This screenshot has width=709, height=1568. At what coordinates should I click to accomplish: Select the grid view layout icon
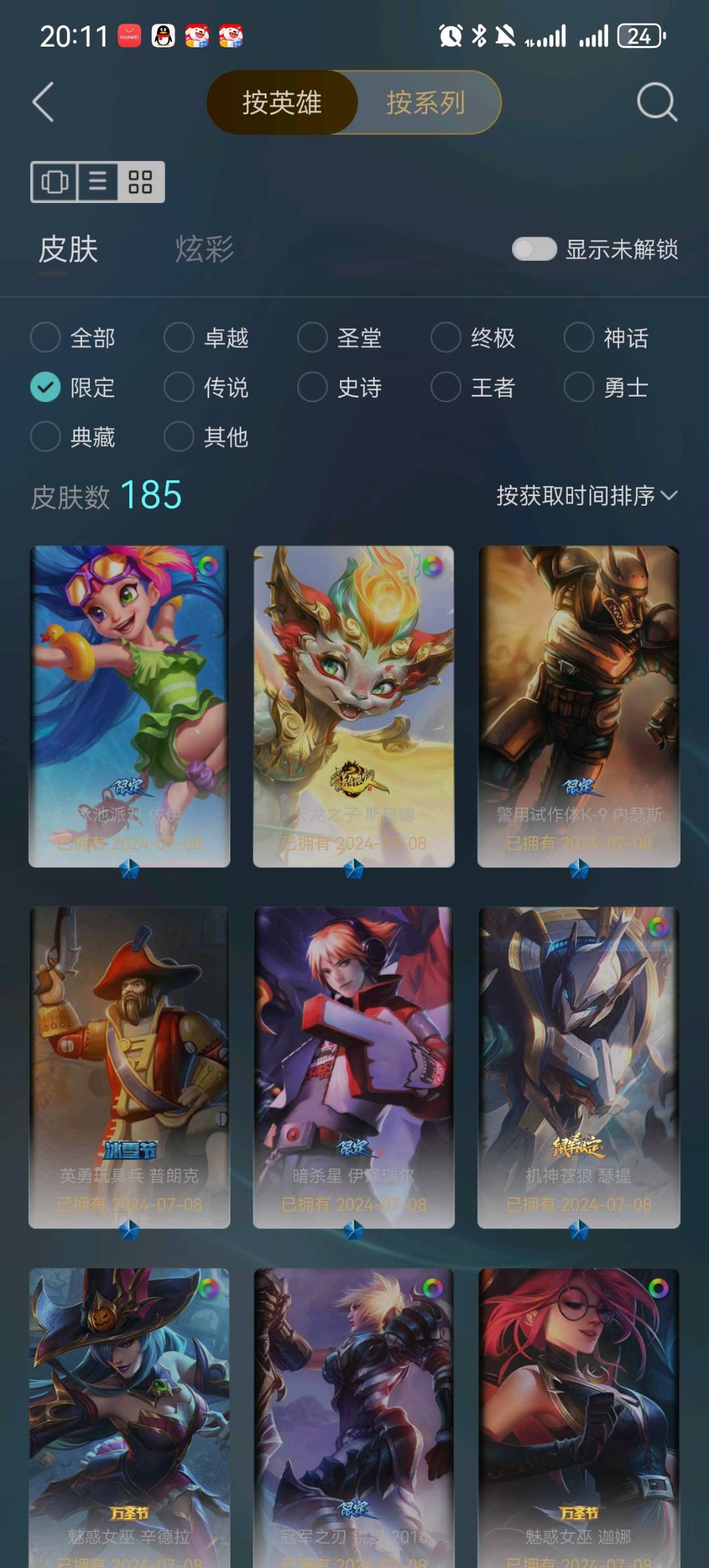tap(140, 181)
